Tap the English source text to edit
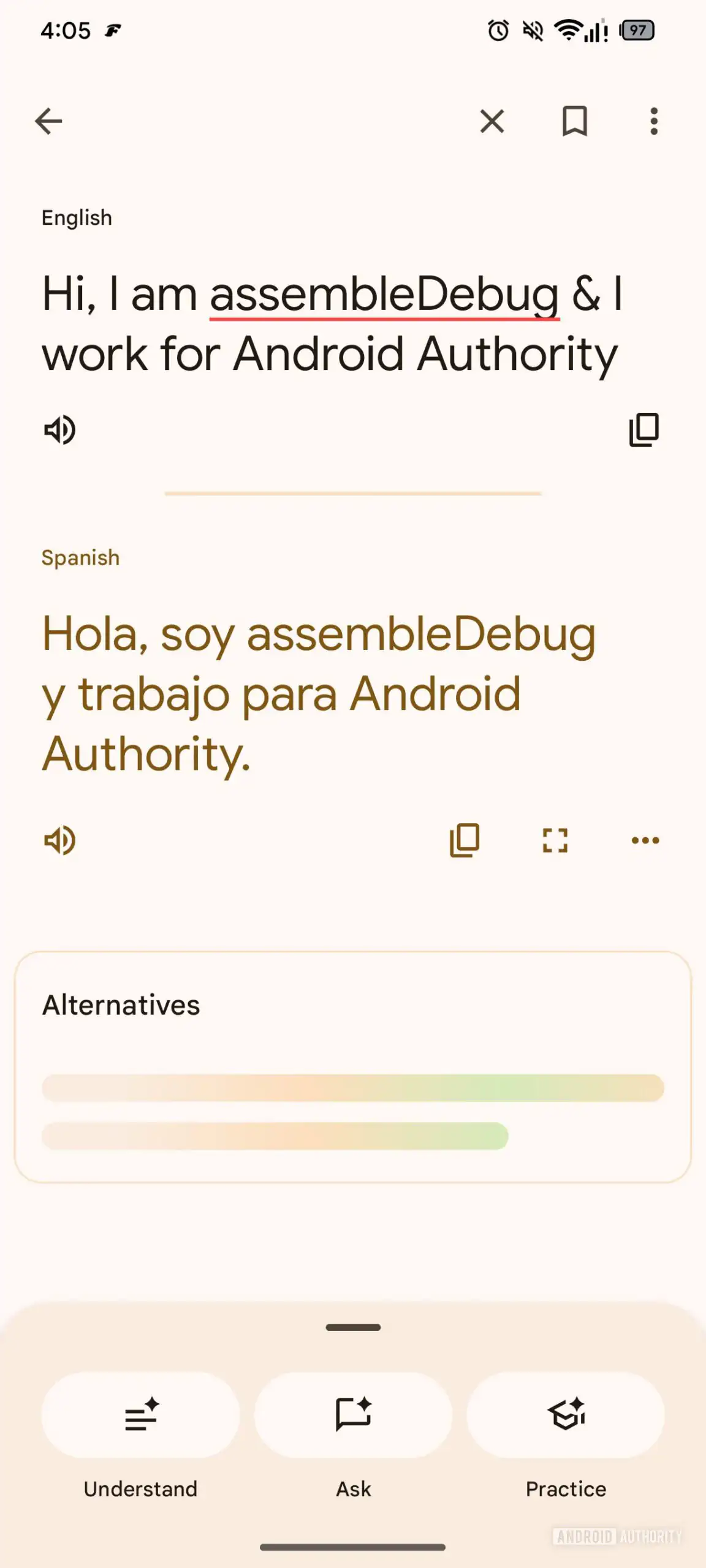This screenshot has width=706, height=1568. tap(331, 323)
